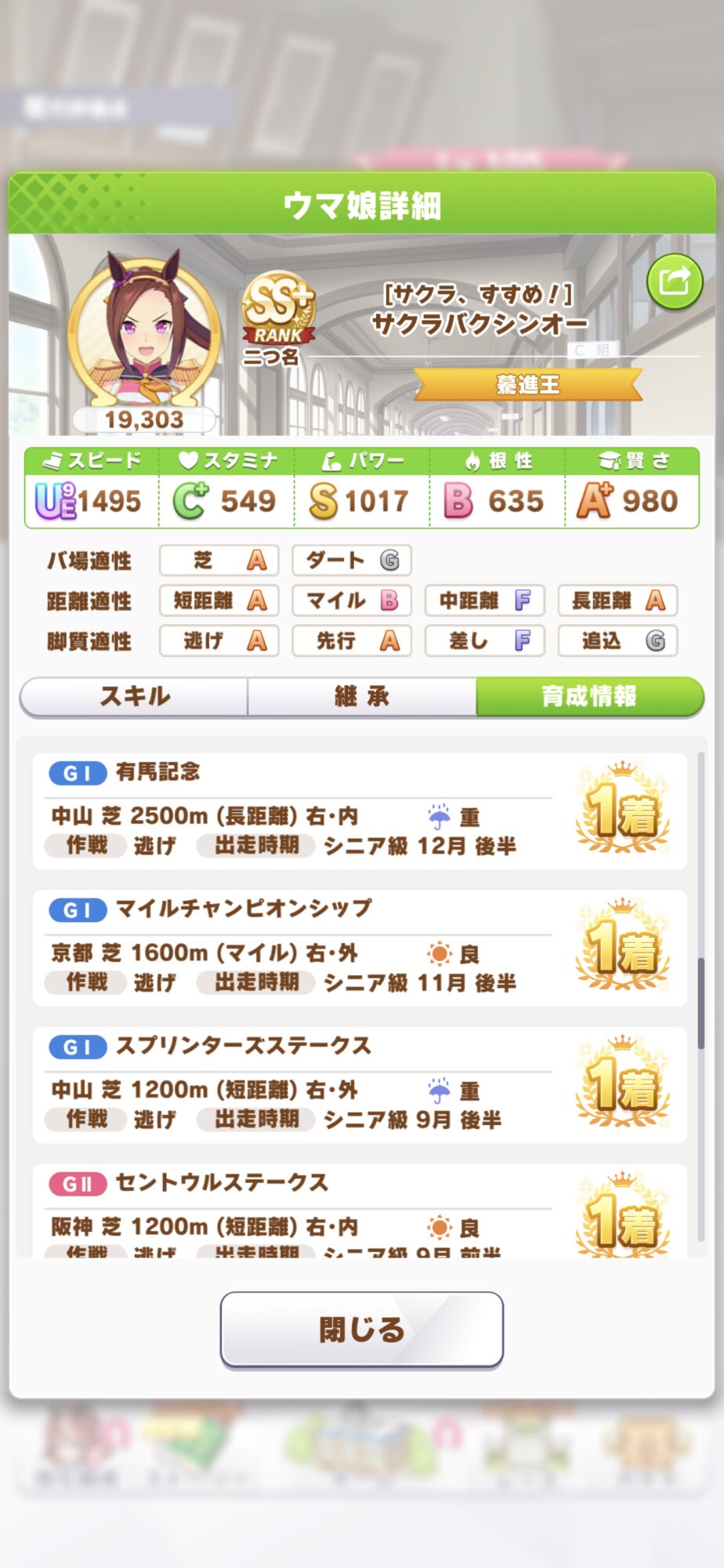This screenshot has width=724, height=1568.
Task: Select the 育成情報 tab
Action: point(589,696)
